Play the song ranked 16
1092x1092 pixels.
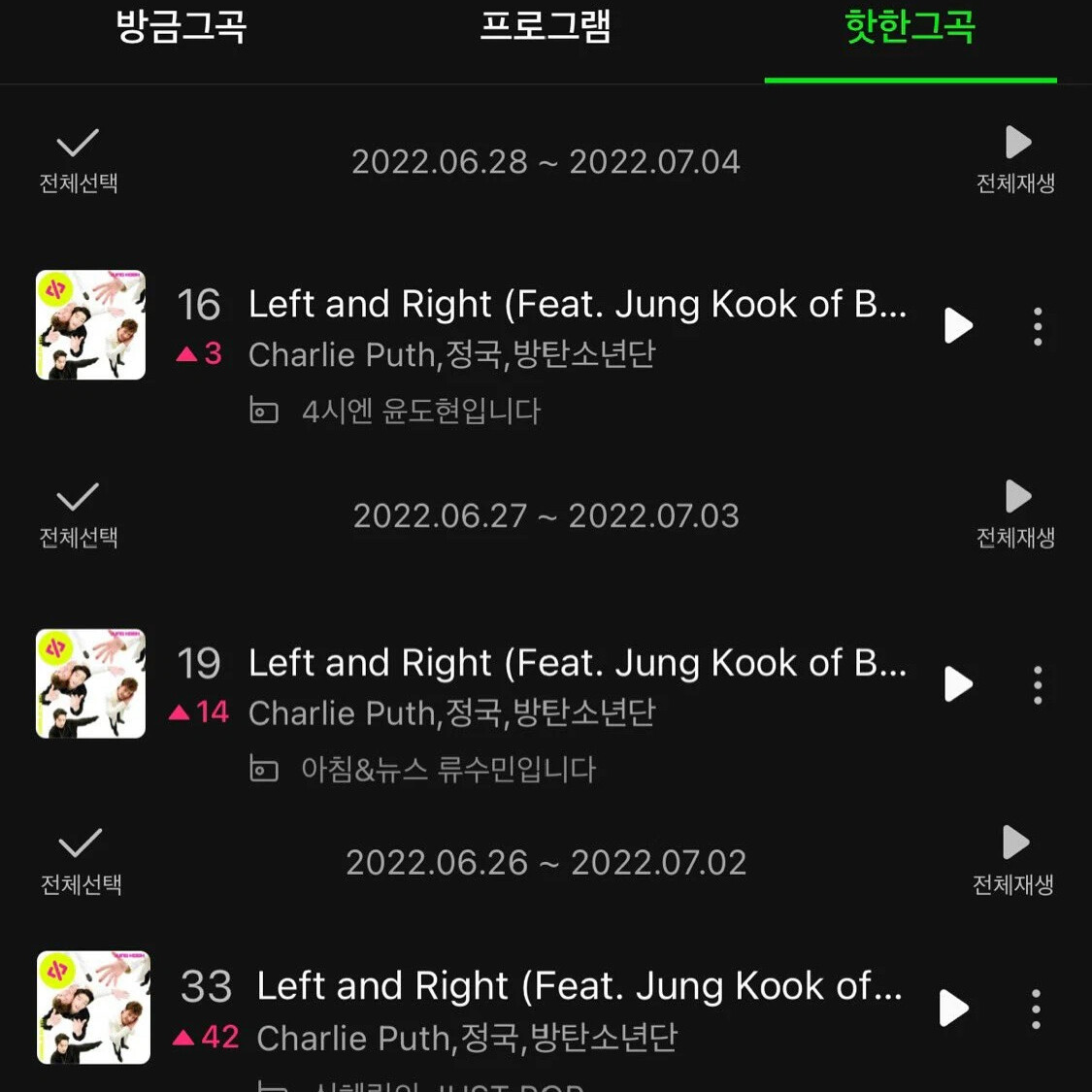tap(958, 325)
